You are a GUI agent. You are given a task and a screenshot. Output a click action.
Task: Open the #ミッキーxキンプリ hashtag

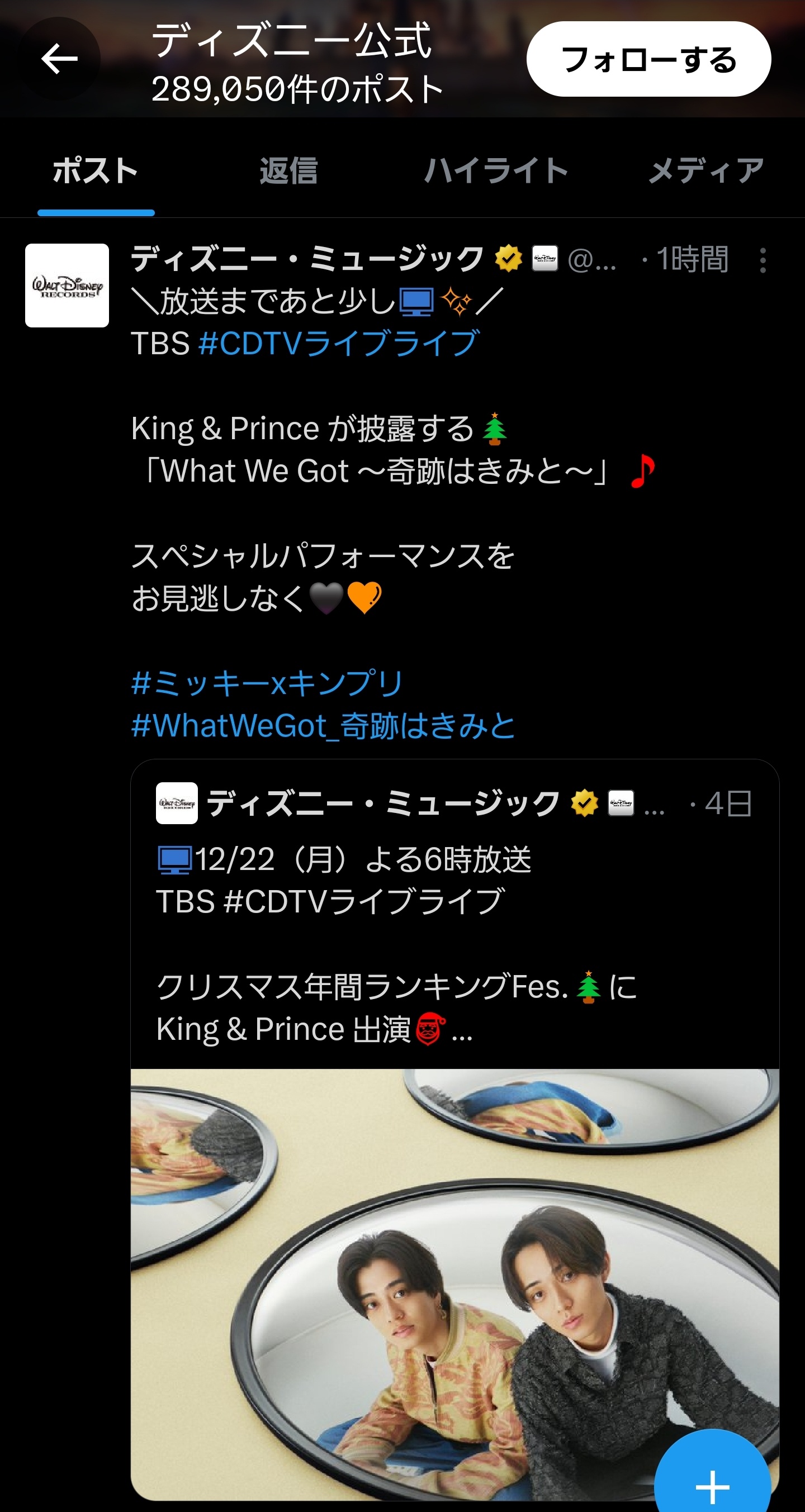[x=267, y=683]
